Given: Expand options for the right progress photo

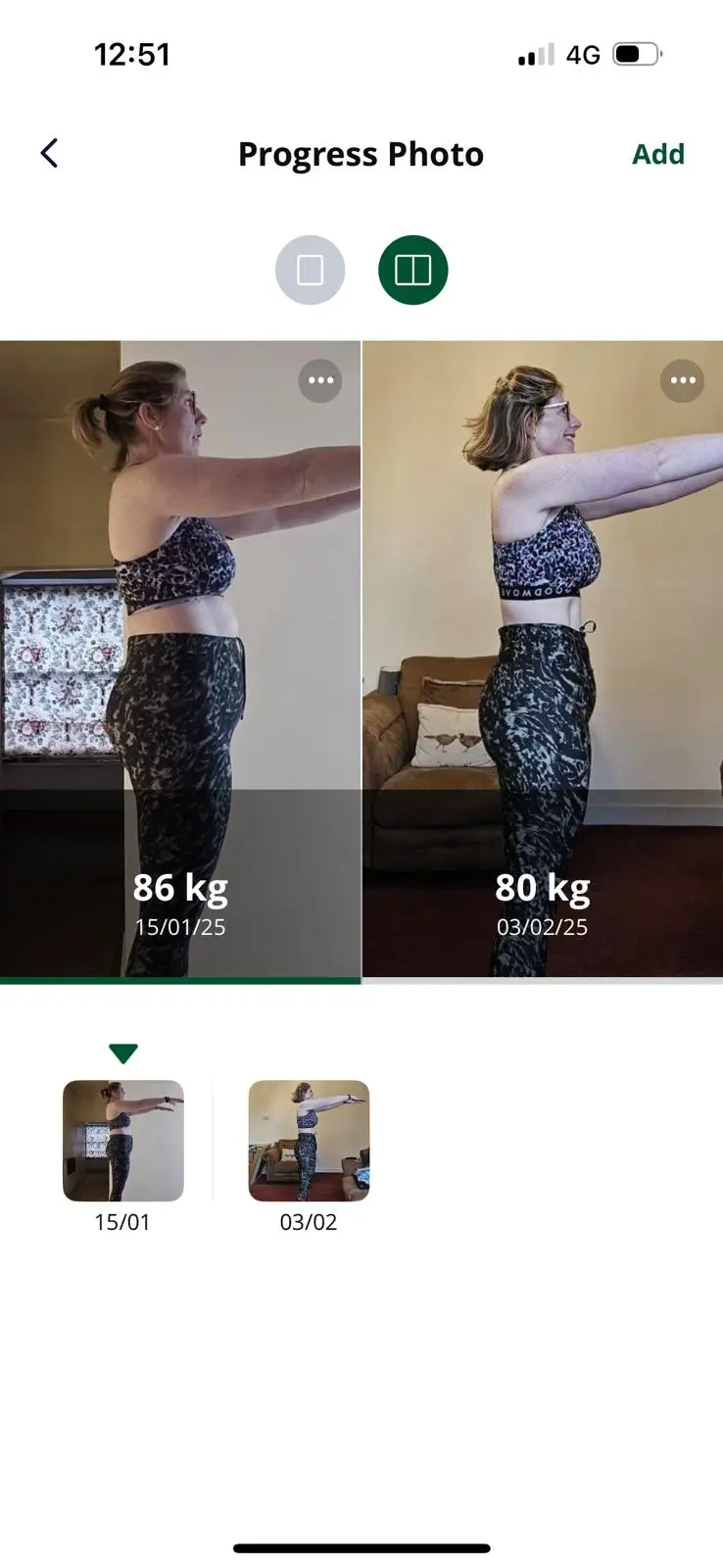Looking at the screenshot, I should coord(682,380).
